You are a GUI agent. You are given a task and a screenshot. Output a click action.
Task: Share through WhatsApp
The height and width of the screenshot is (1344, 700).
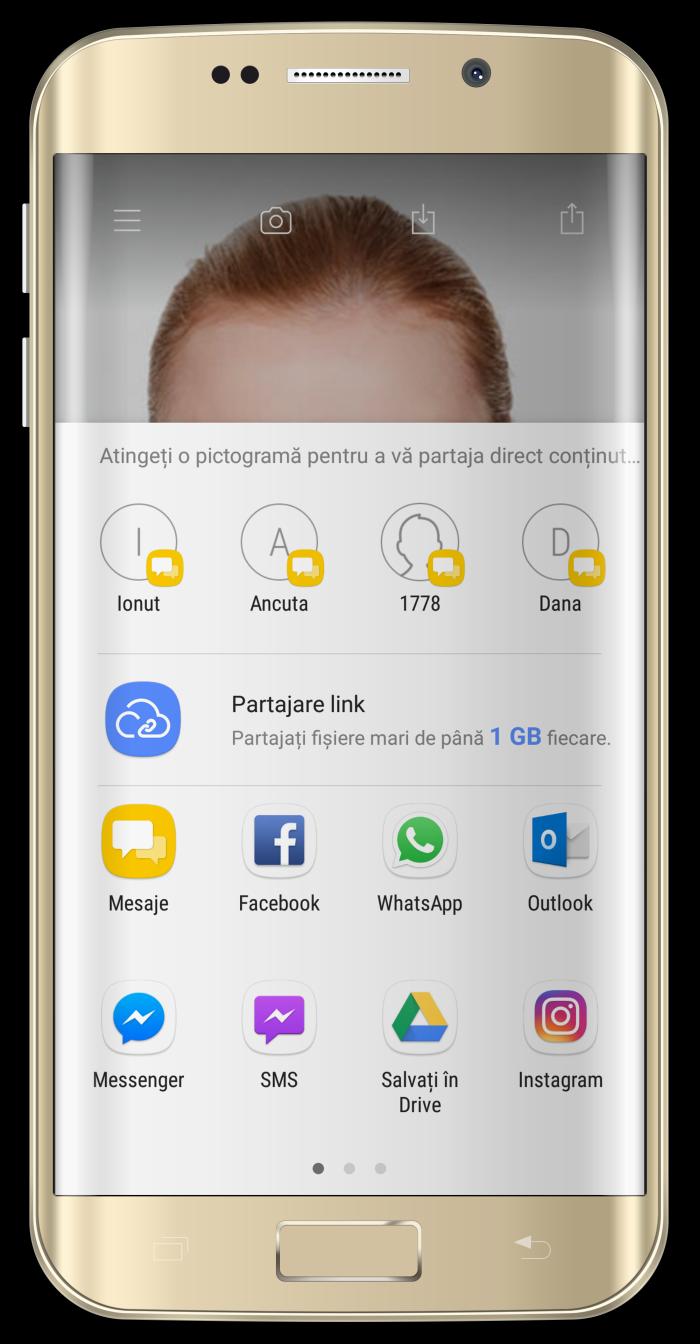click(x=420, y=842)
